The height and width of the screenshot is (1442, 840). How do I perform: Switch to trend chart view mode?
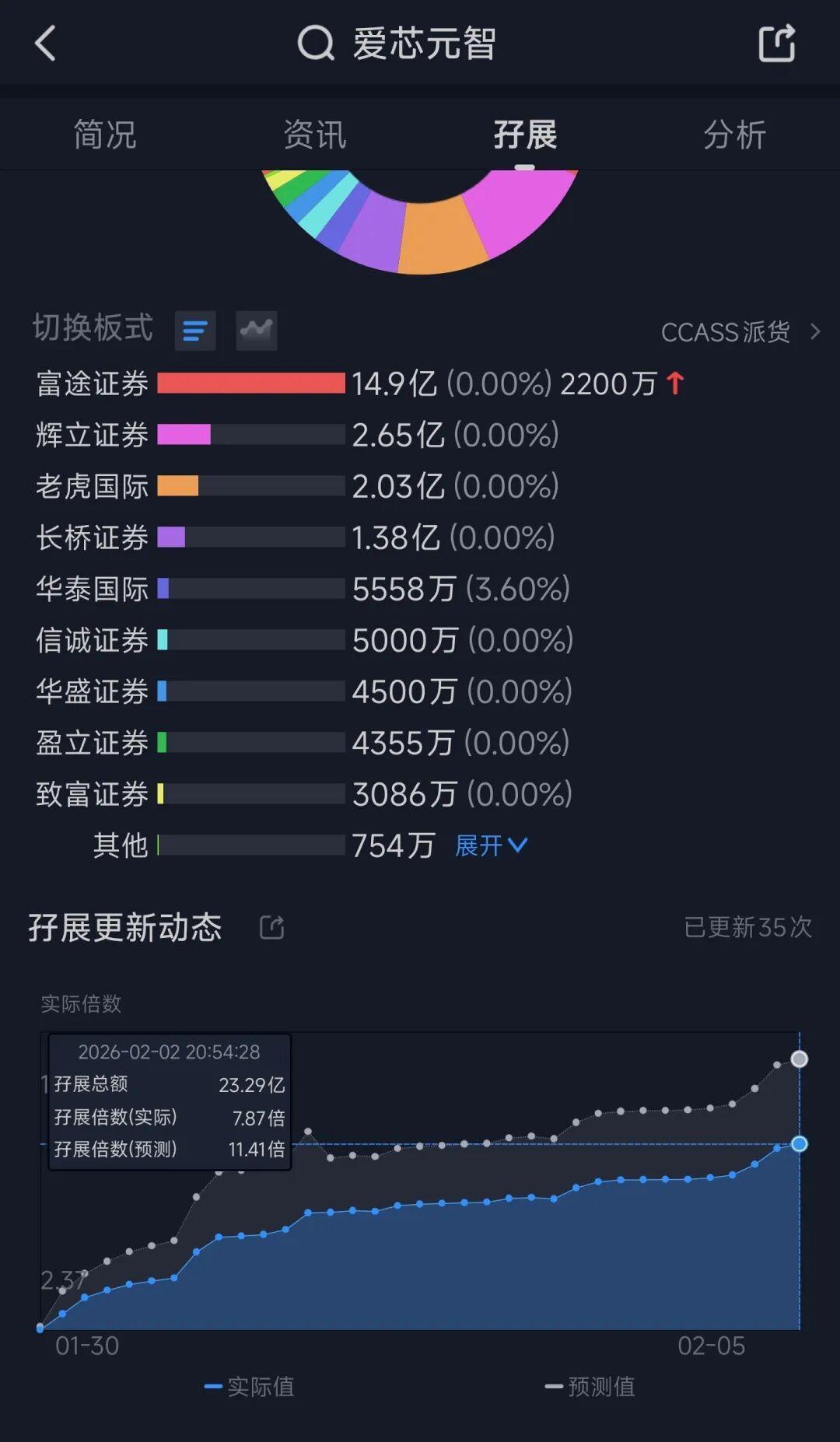(257, 331)
